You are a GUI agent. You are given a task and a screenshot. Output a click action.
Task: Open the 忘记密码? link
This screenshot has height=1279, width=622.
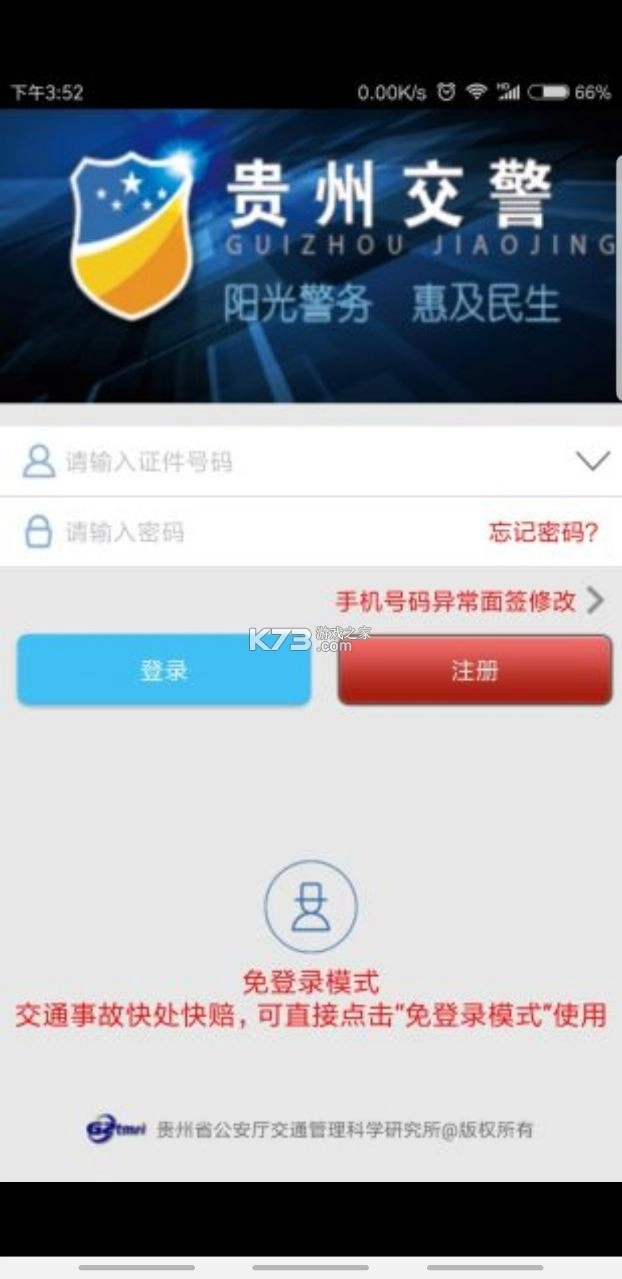[x=543, y=532]
